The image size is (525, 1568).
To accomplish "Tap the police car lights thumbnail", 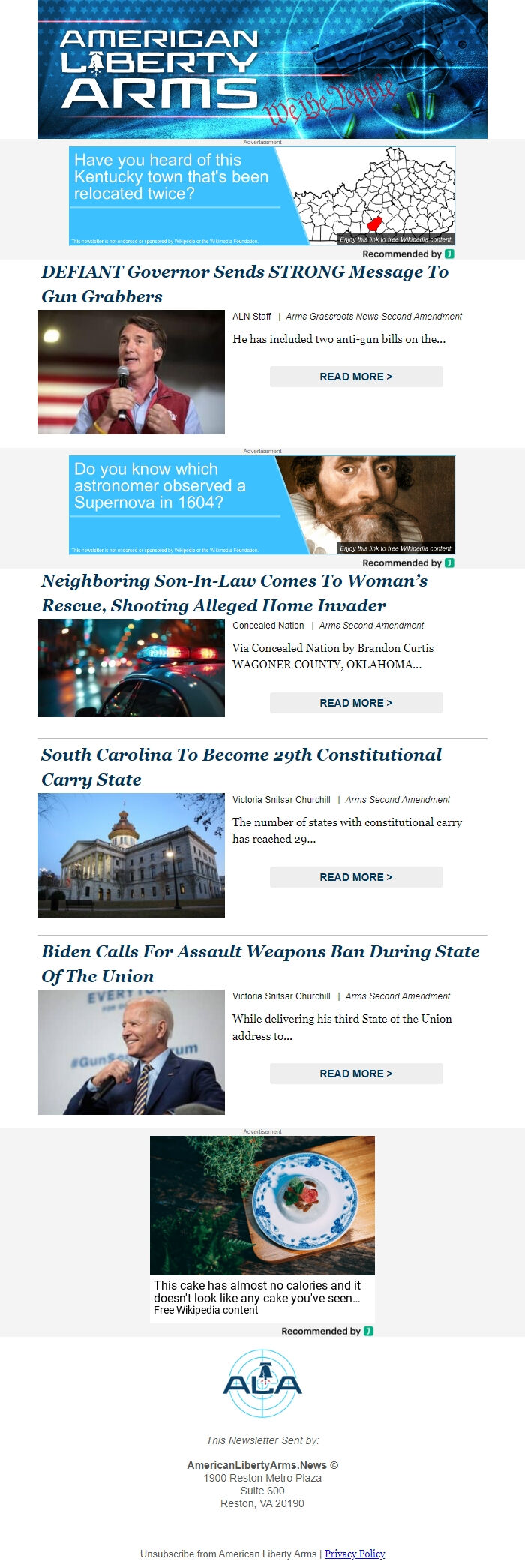I will (x=131, y=668).
